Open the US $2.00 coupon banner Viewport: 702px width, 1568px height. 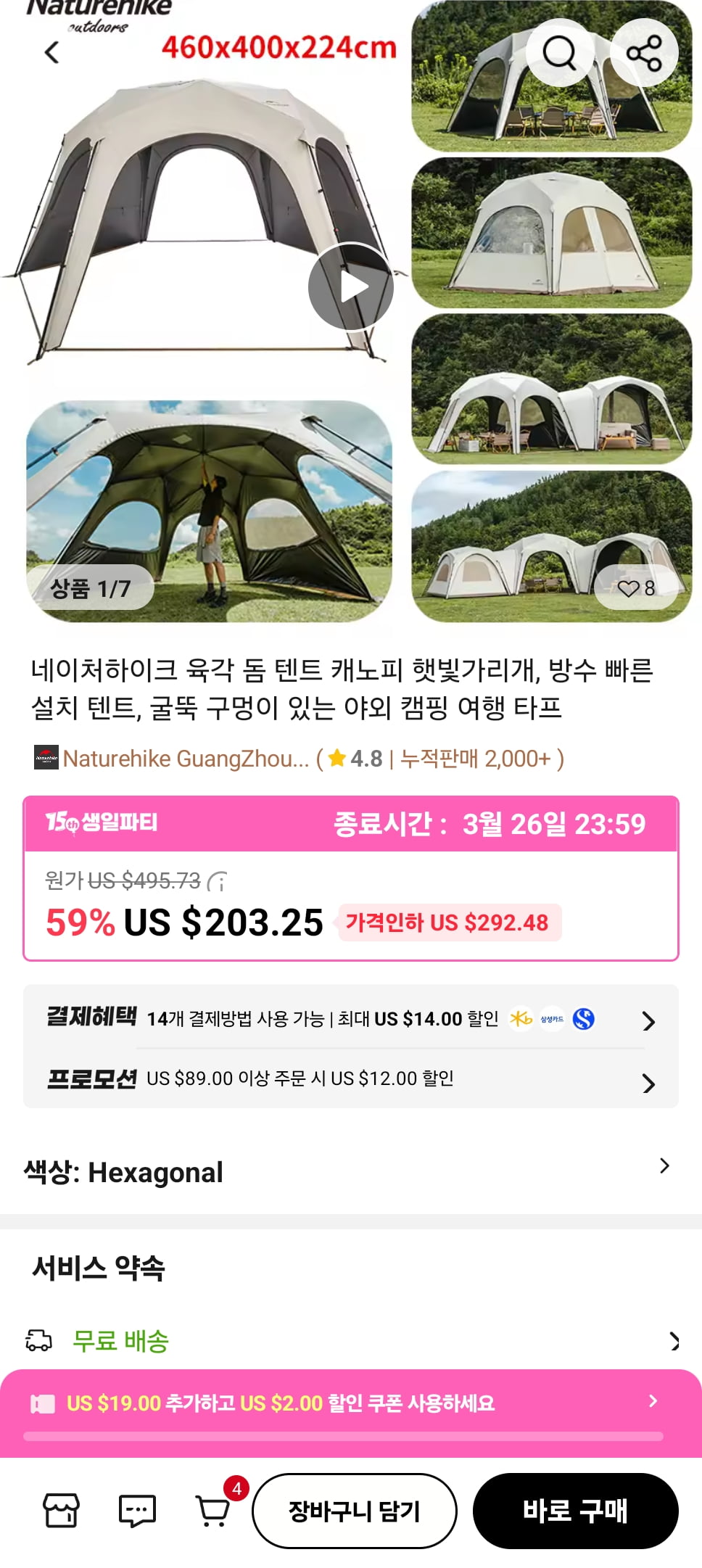[351, 1403]
